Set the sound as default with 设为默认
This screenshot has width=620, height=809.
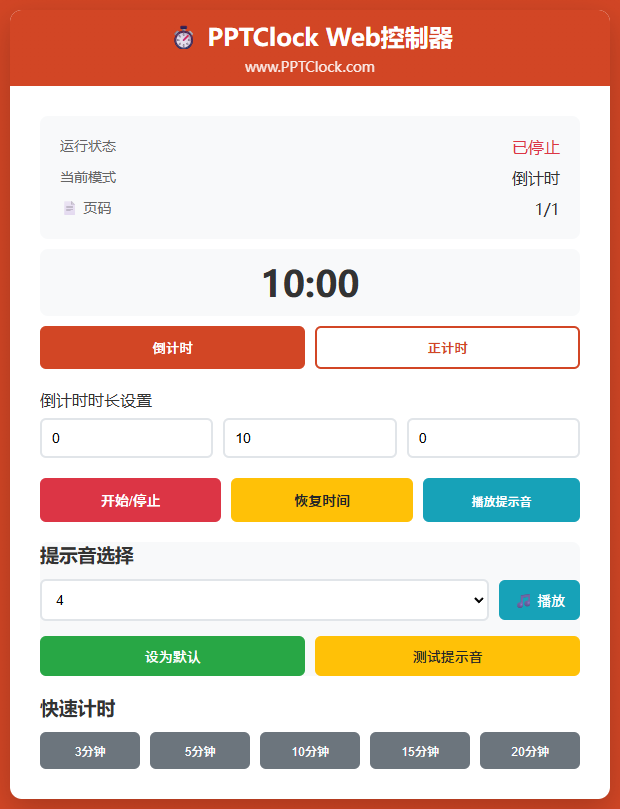pos(172,656)
